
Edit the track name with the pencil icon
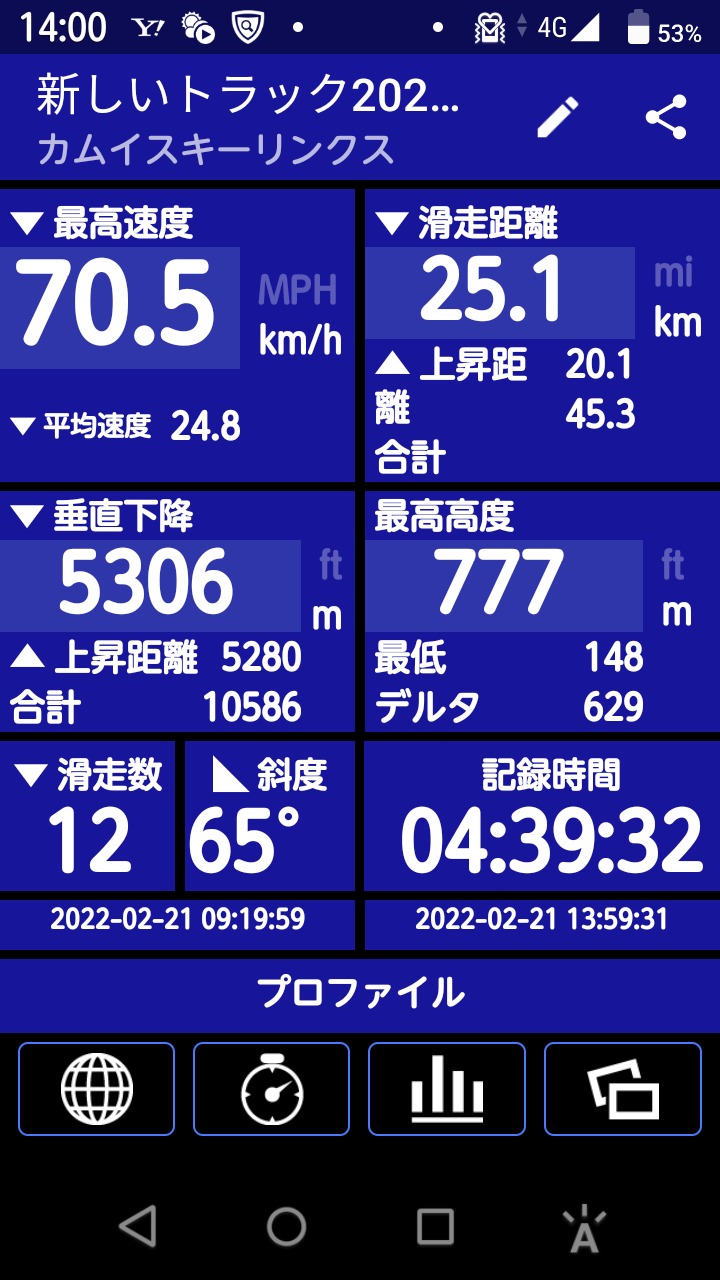558,117
